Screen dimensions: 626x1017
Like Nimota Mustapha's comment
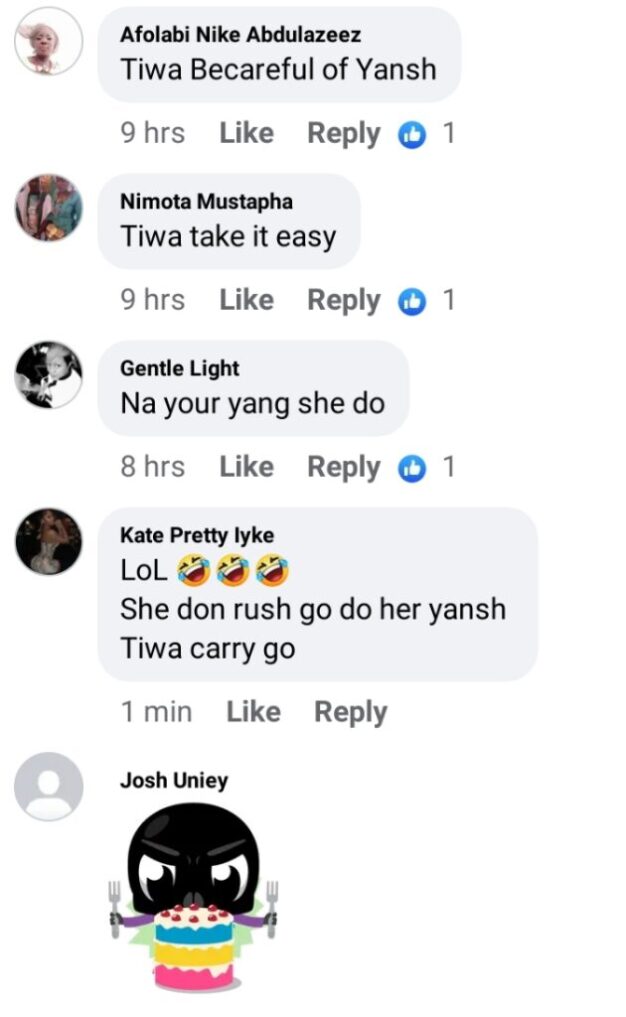tap(247, 300)
